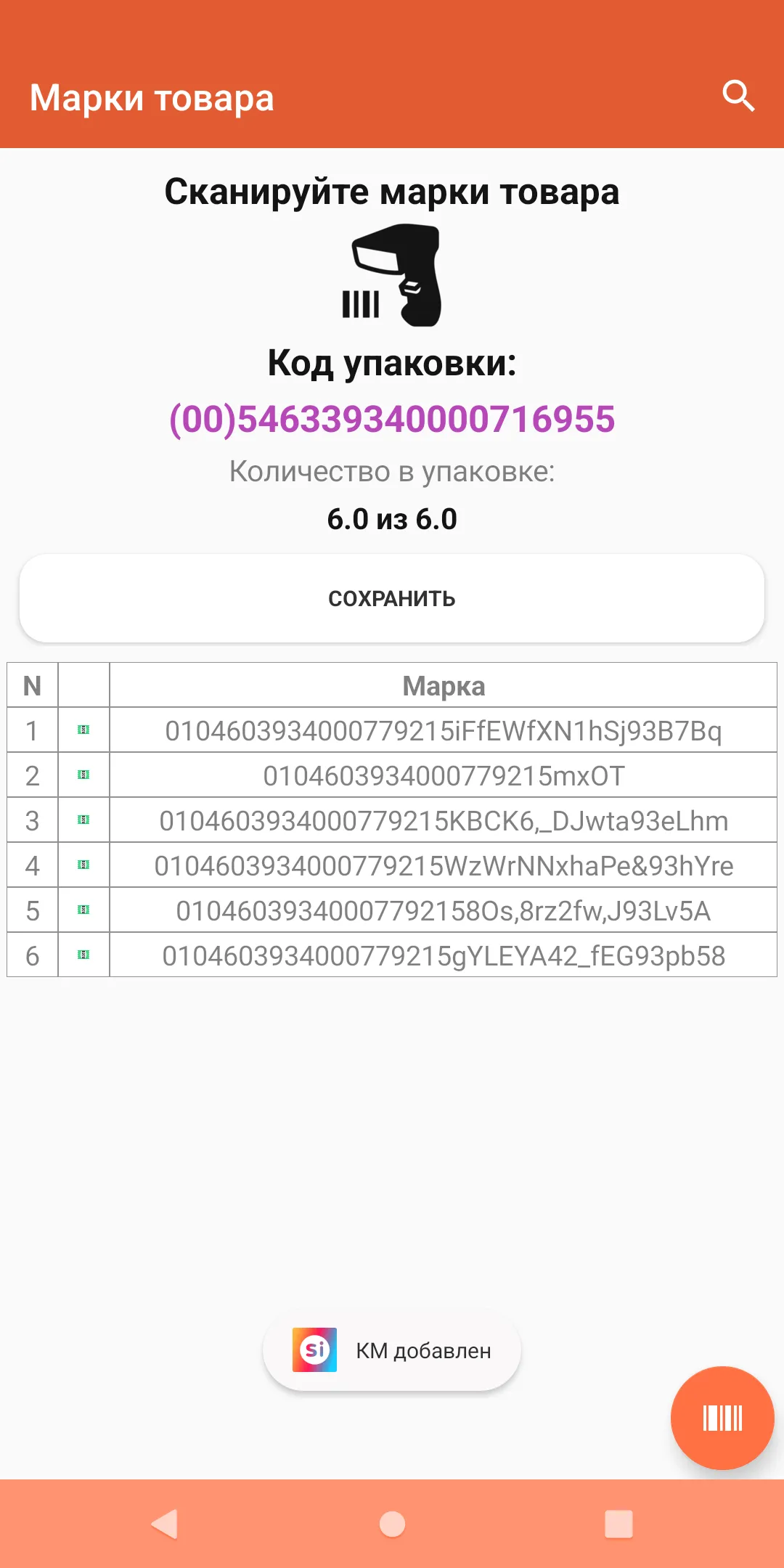This screenshot has width=784, height=1568.
Task: Click the Марка column header
Action: [x=445, y=685]
